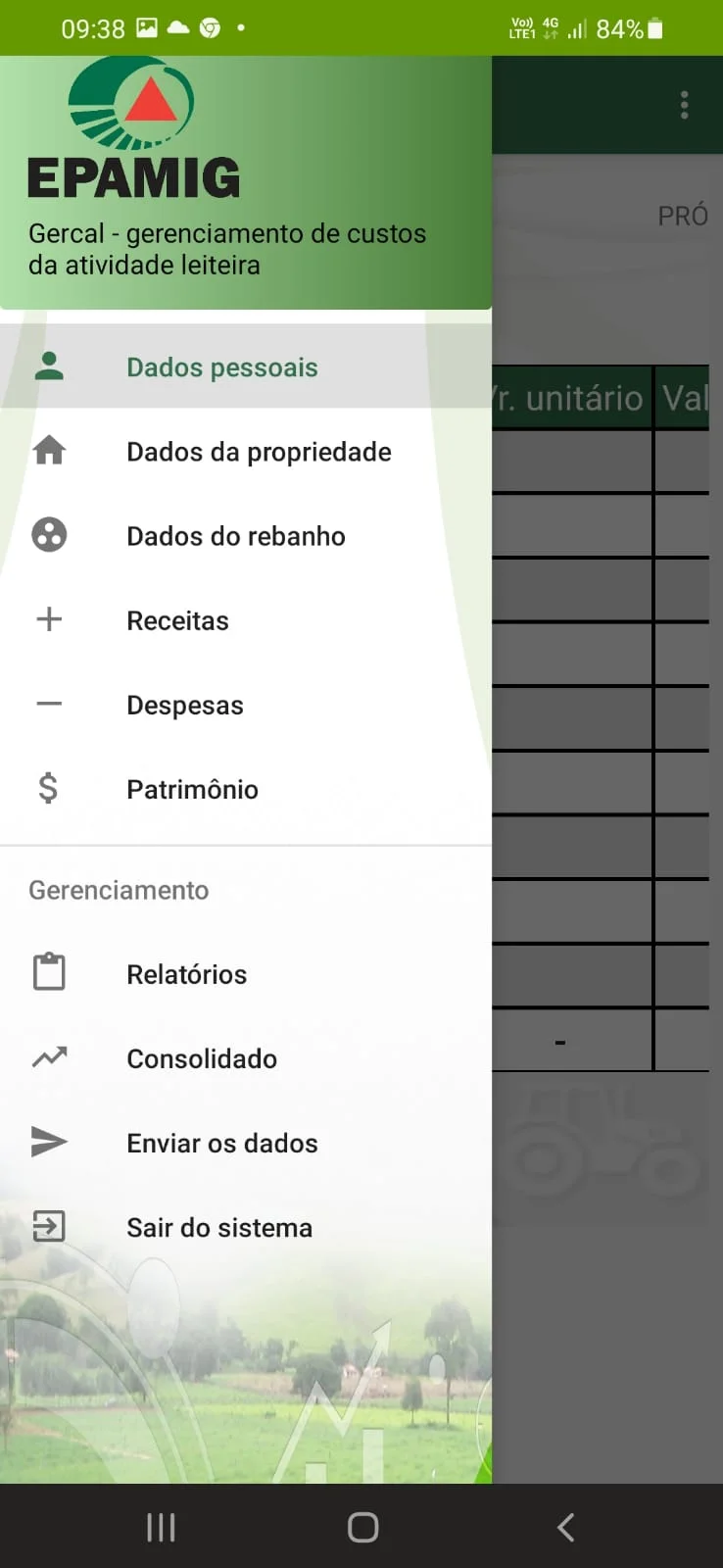
Task: Show the Consolidado view
Action: pyautogui.click(x=201, y=1058)
